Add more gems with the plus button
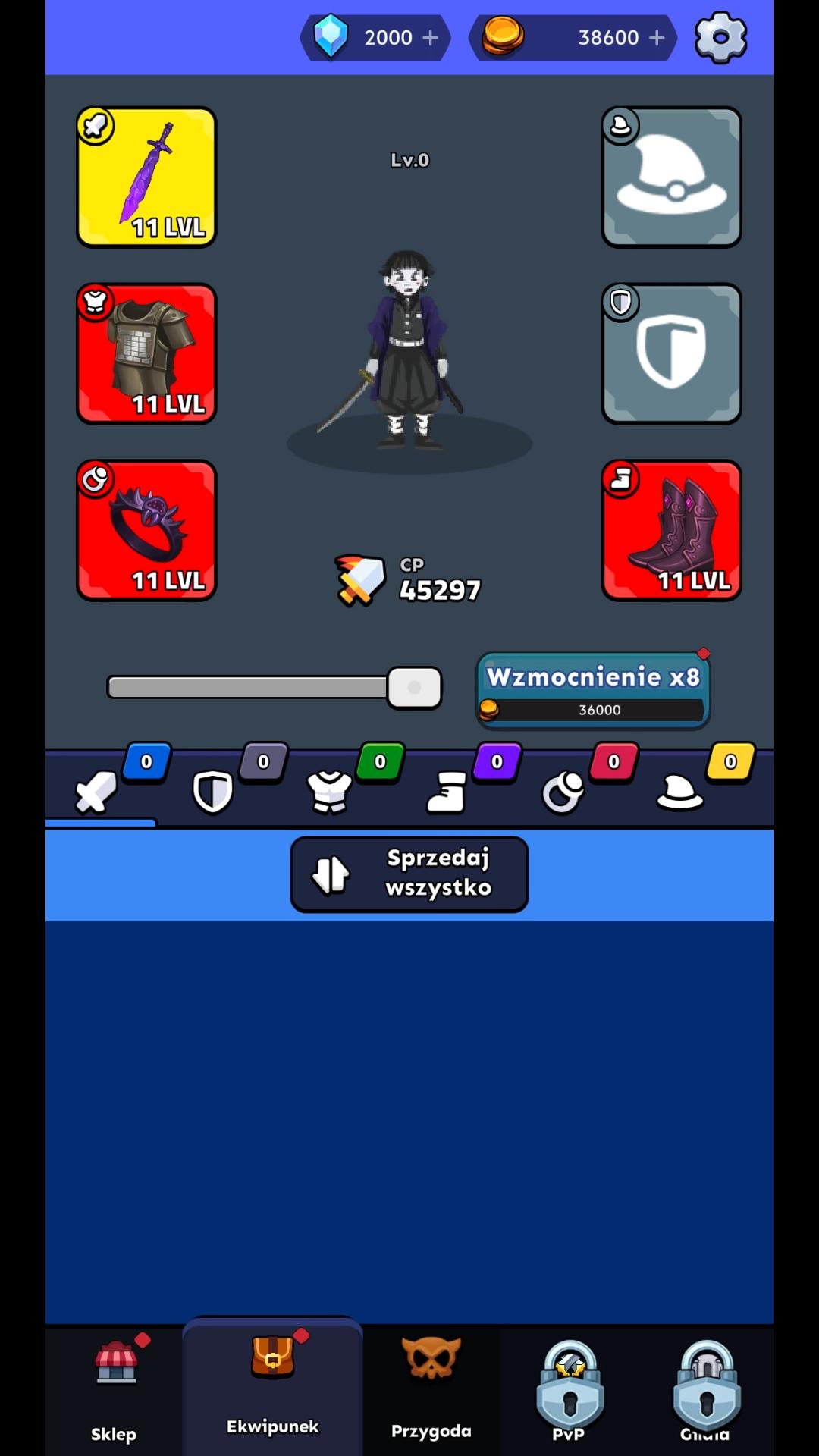 coord(430,37)
